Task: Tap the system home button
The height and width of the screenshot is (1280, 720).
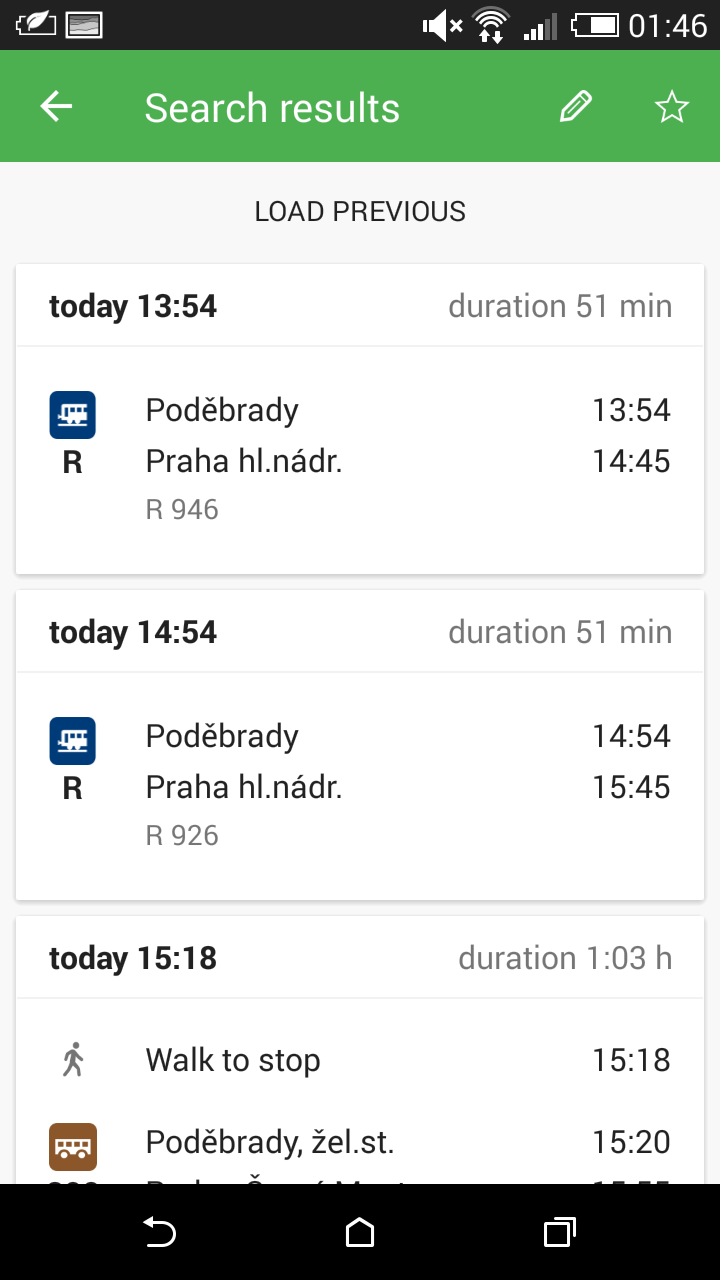Action: [x=360, y=1232]
